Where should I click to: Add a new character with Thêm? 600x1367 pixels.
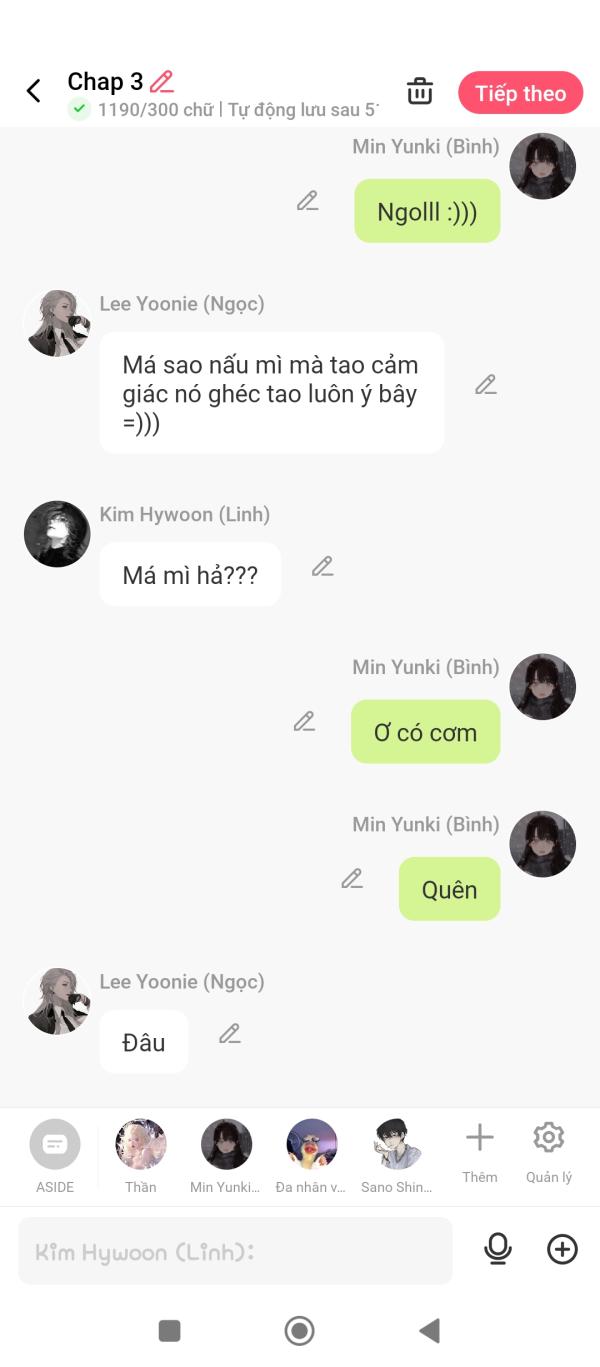point(480,1153)
